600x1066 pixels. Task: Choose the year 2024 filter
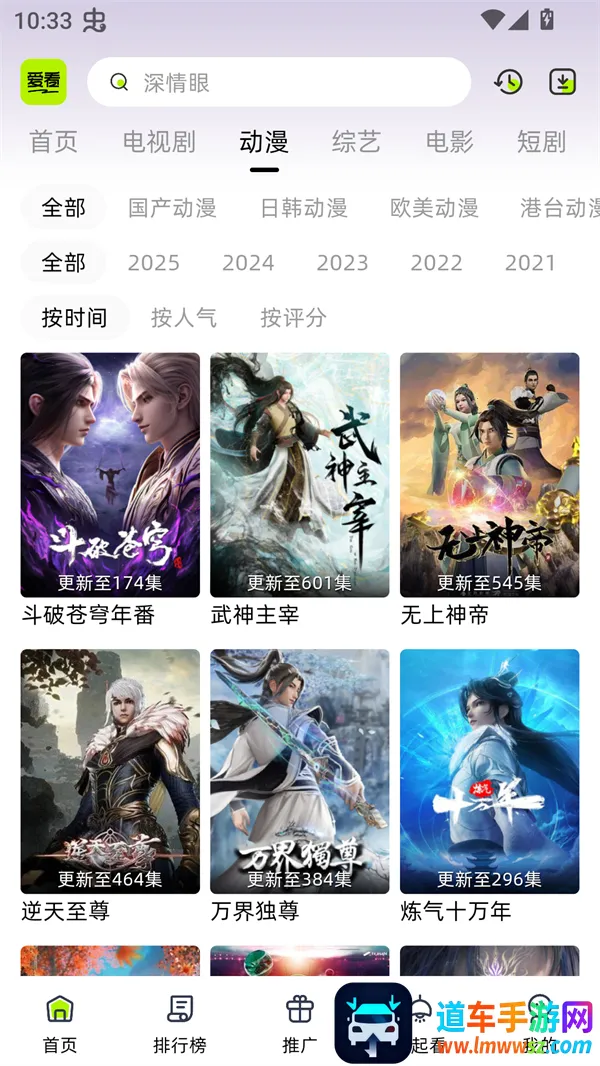point(248,263)
